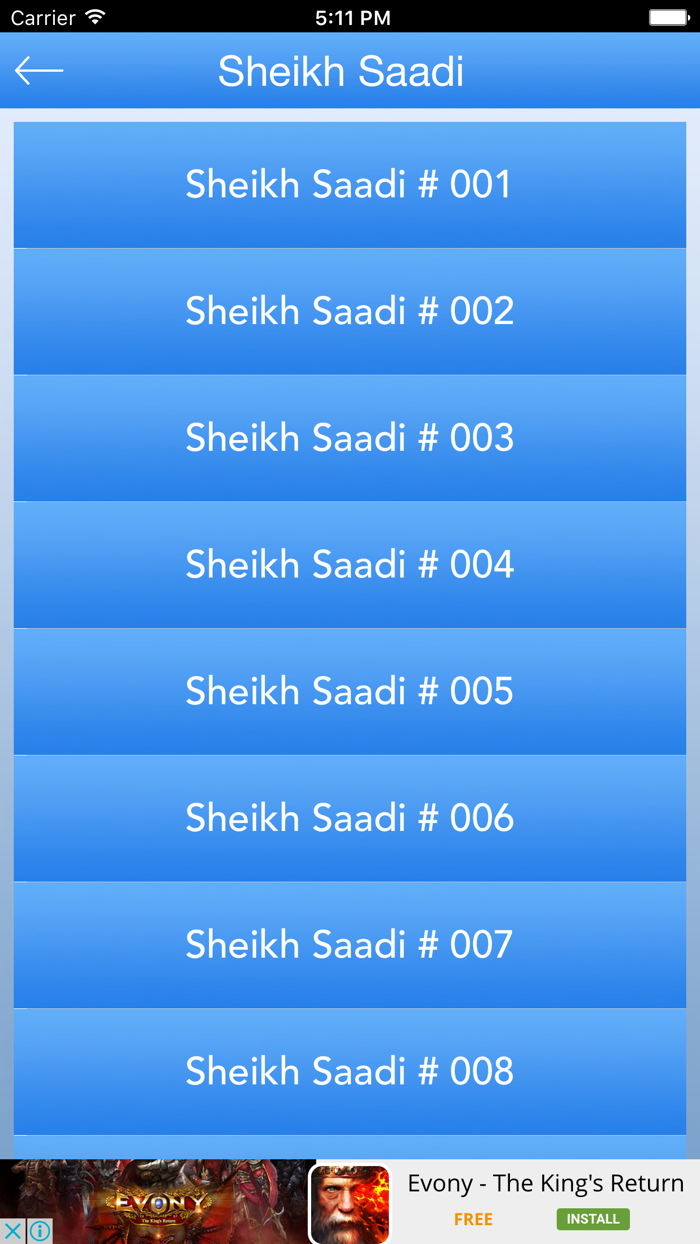Viewport: 700px width, 1244px height.
Task: Open item Sheikh Saadi # 007
Action: 349,945
